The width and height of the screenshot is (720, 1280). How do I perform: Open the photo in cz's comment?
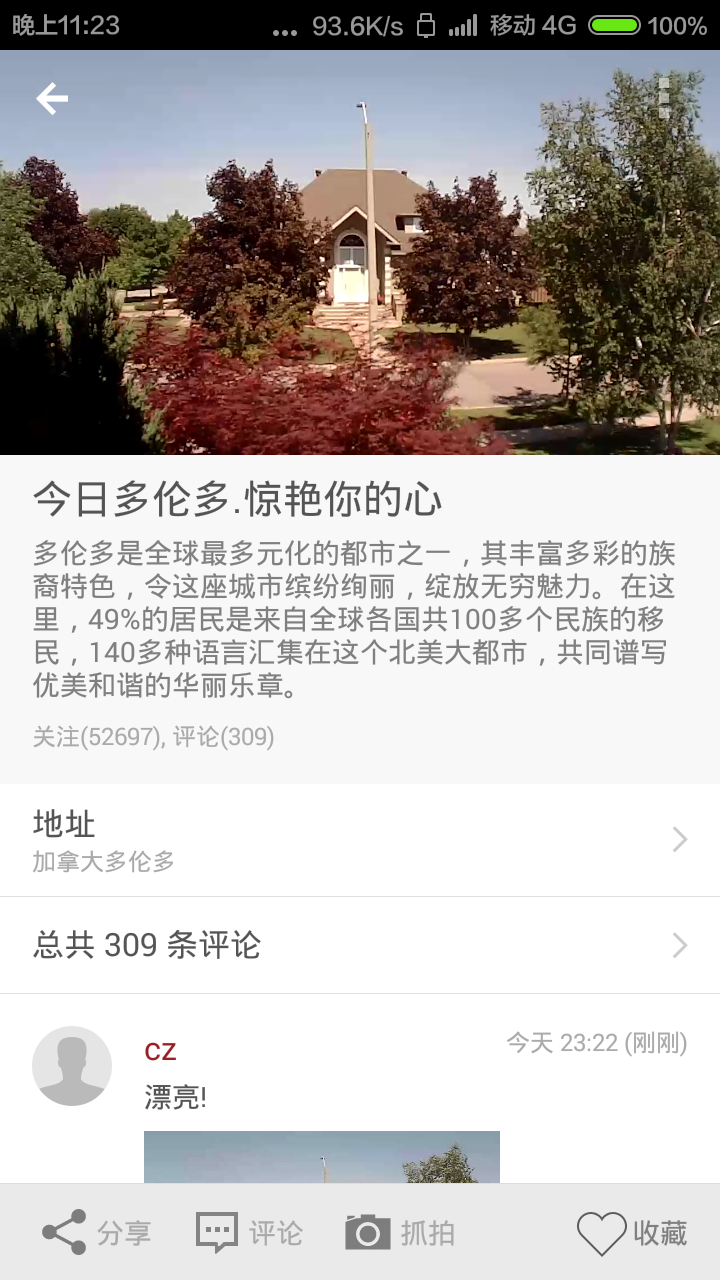coord(321,1157)
